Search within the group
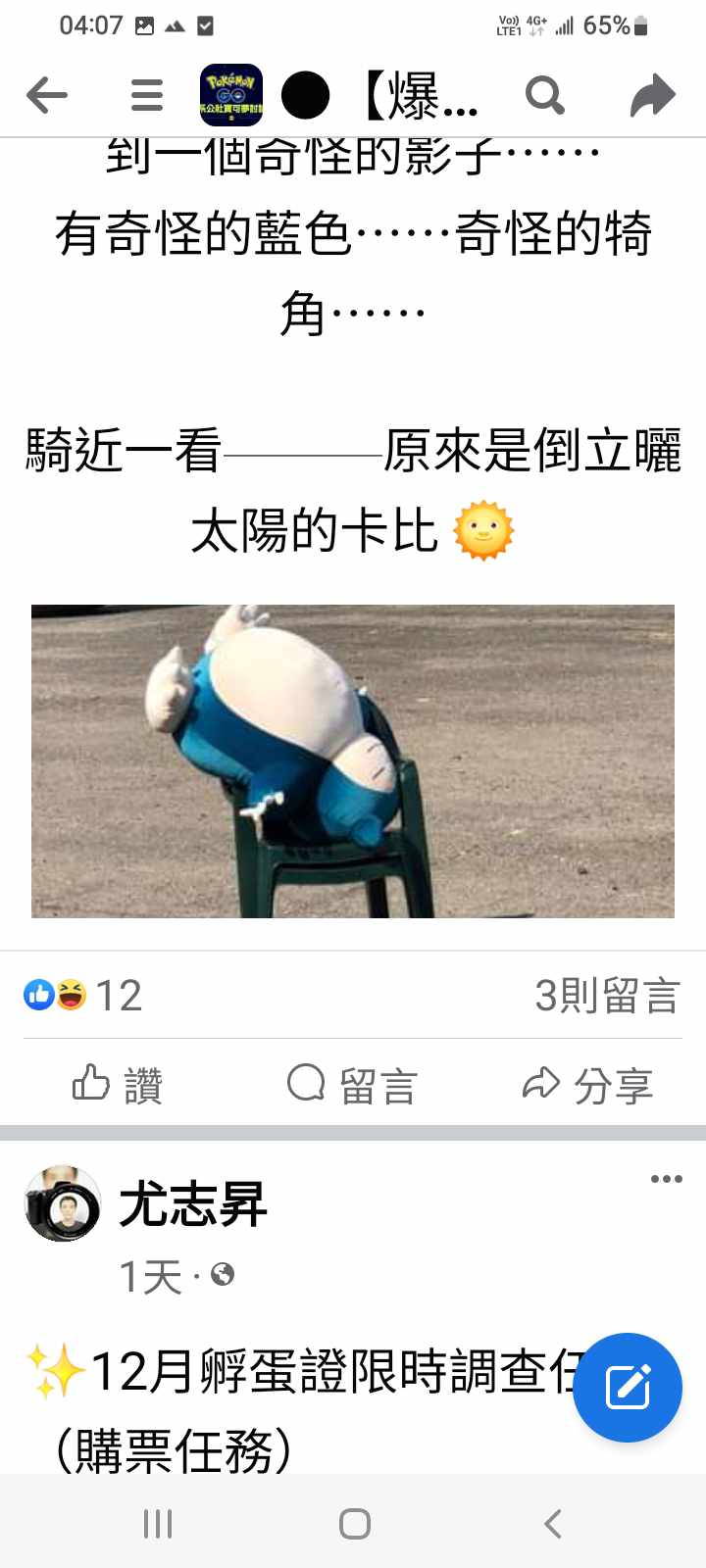Viewport: 706px width, 1568px height. tap(545, 95)
